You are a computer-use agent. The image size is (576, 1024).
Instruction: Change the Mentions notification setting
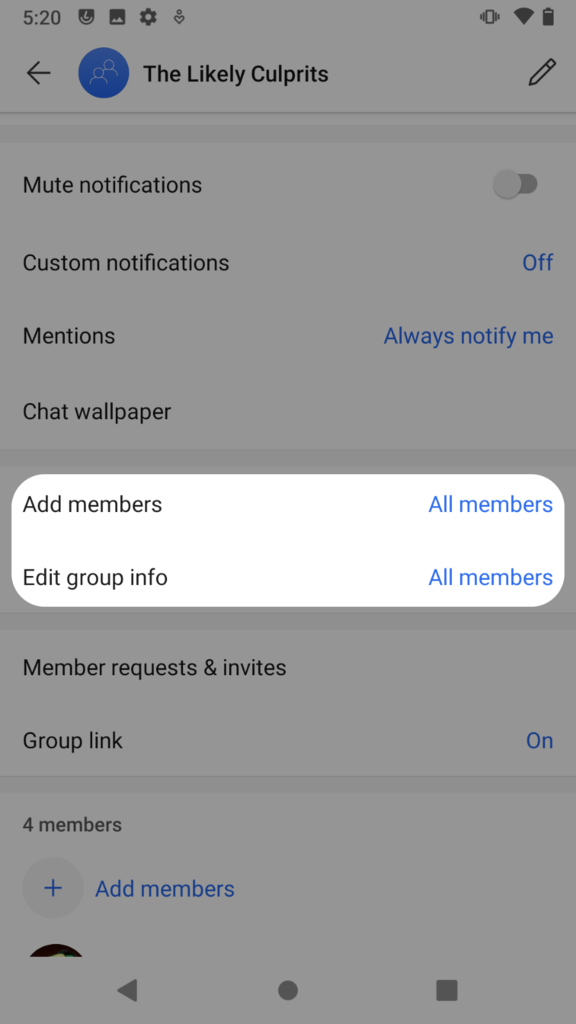288,336
